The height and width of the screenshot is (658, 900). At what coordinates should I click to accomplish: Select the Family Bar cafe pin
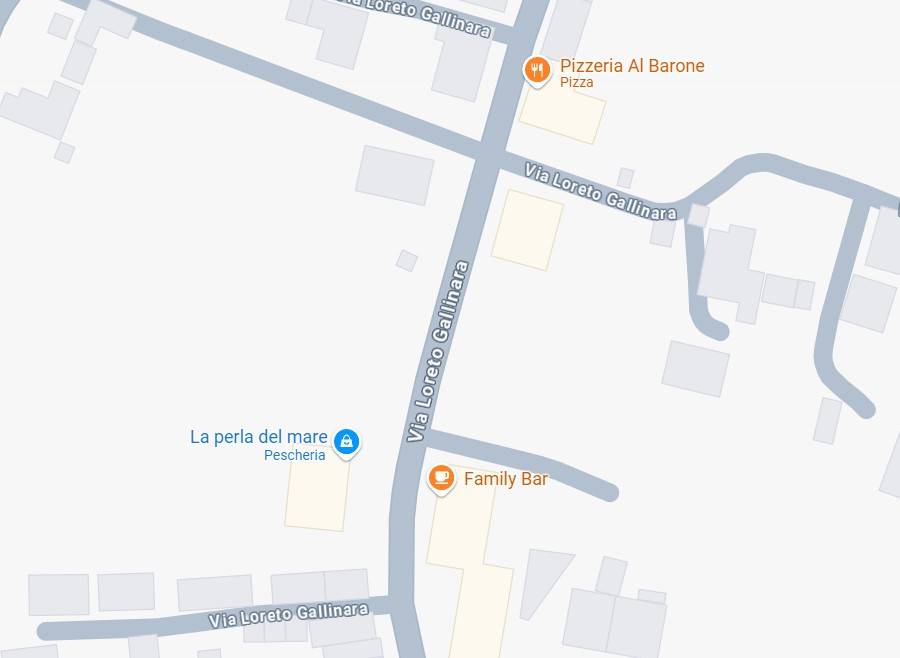(441, 478)
